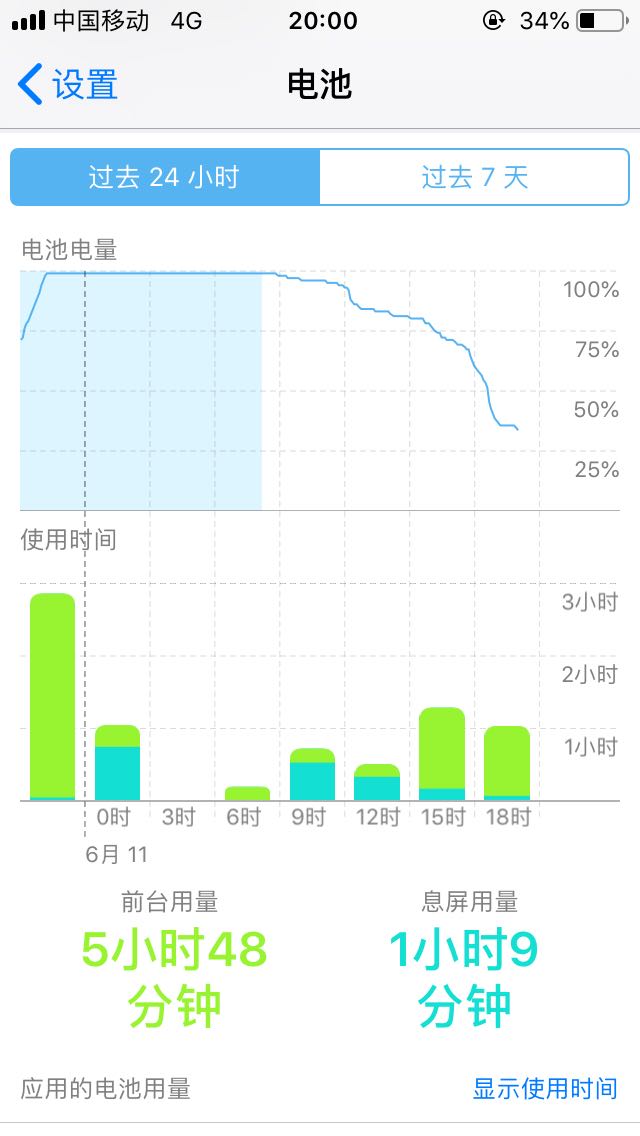The height and width of the screenshot is (1136, 640).
Task: Go back to 设置
Action: point(67,84)
